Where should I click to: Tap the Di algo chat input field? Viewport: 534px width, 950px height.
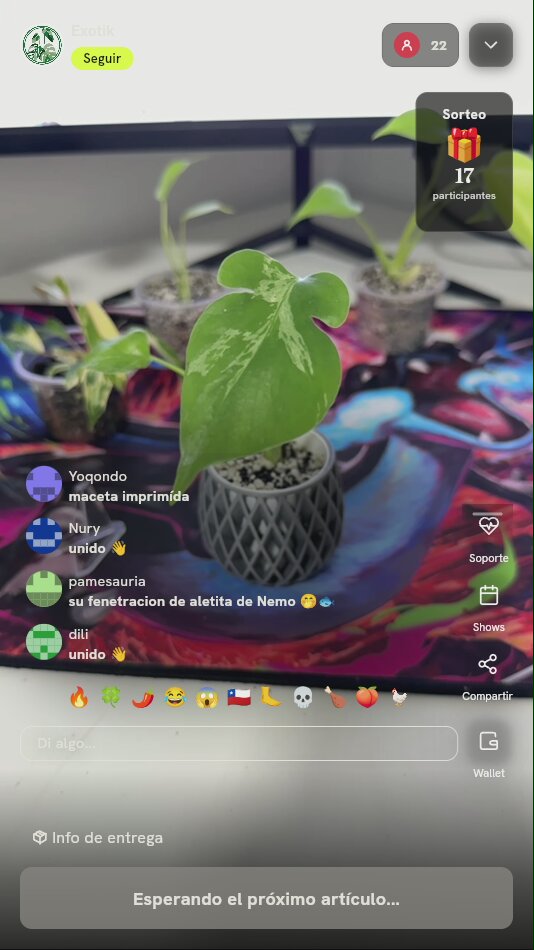tap(239, 743)
